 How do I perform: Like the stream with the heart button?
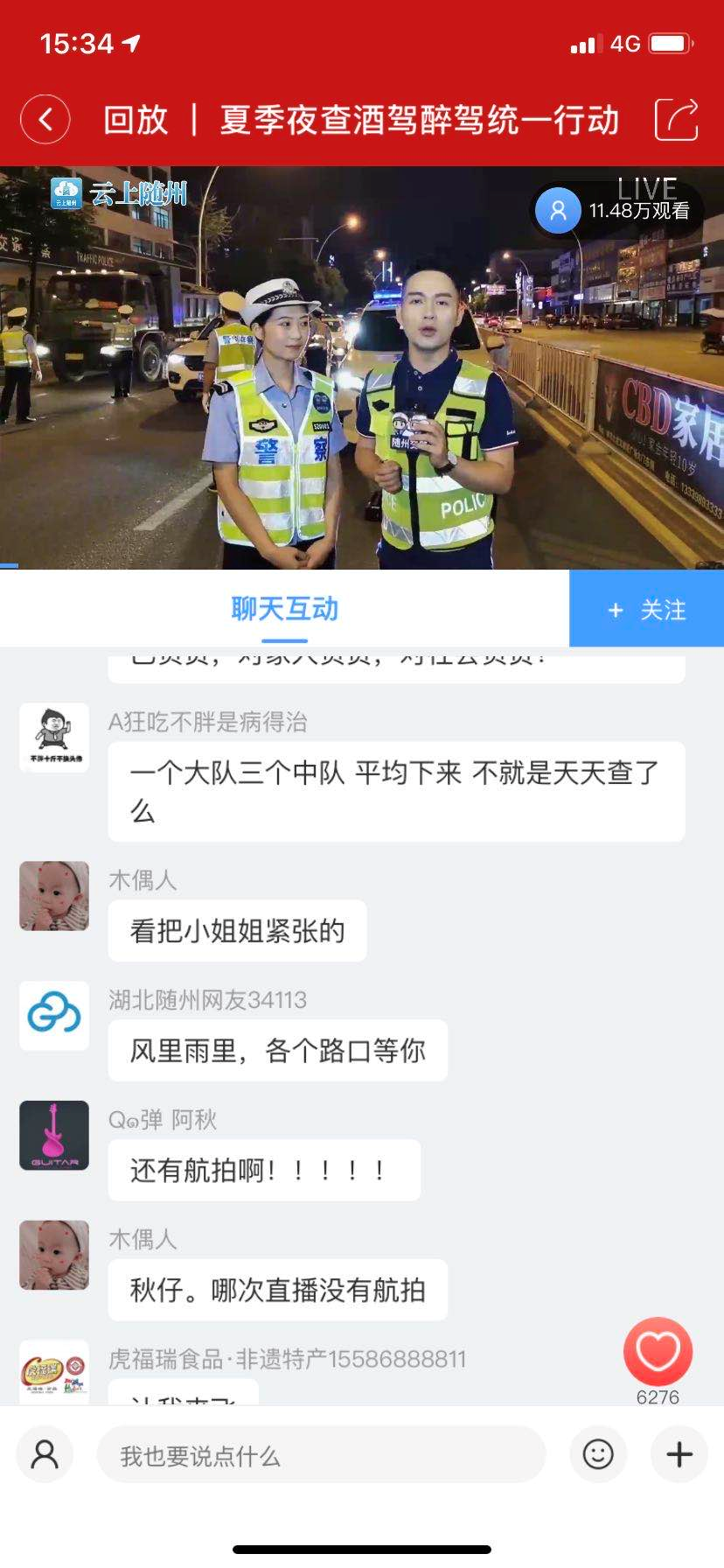tap(658, 1352)
